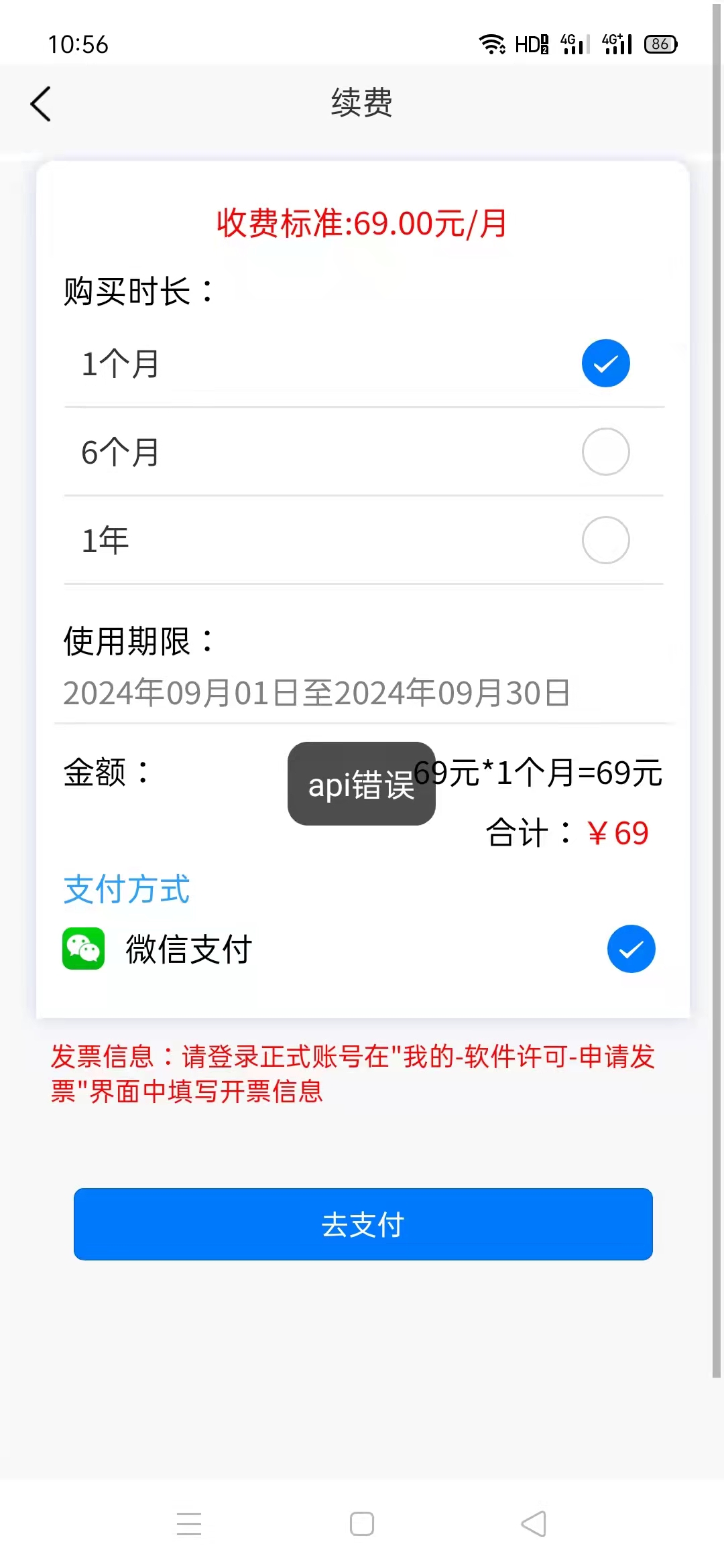The image size is (724, 1568).
Task: Choose the 6个月 purchase duration
Action: point(363,452)
